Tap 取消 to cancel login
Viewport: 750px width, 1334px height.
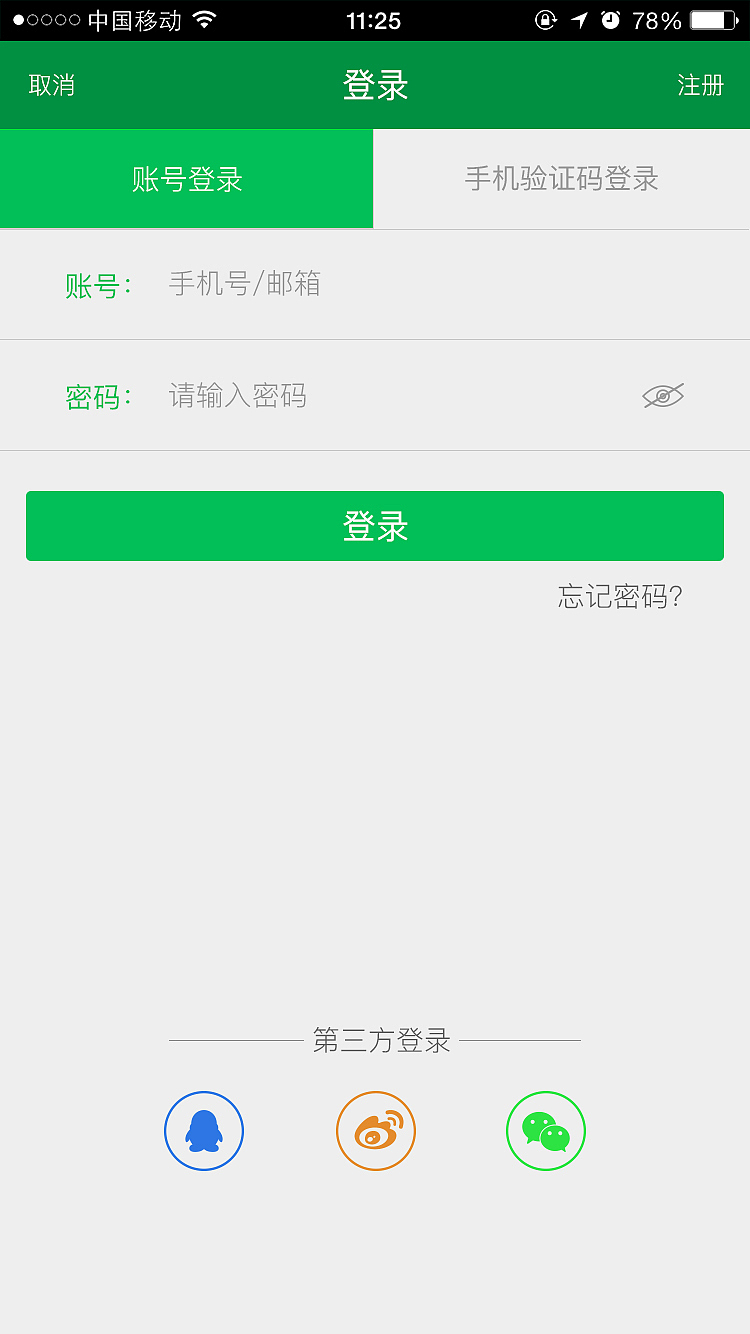pyautogui.click(x=49, y=85)
